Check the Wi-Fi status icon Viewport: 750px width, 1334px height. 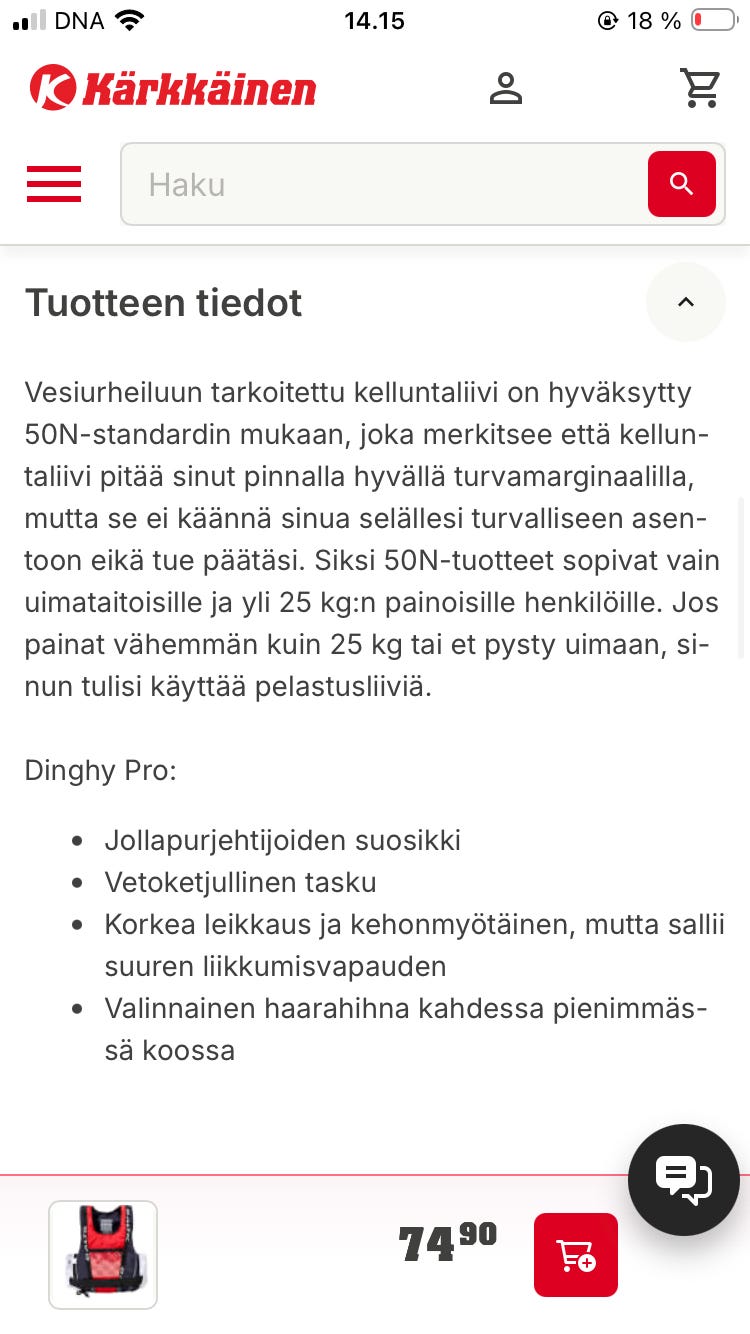(x=132, y=18)
